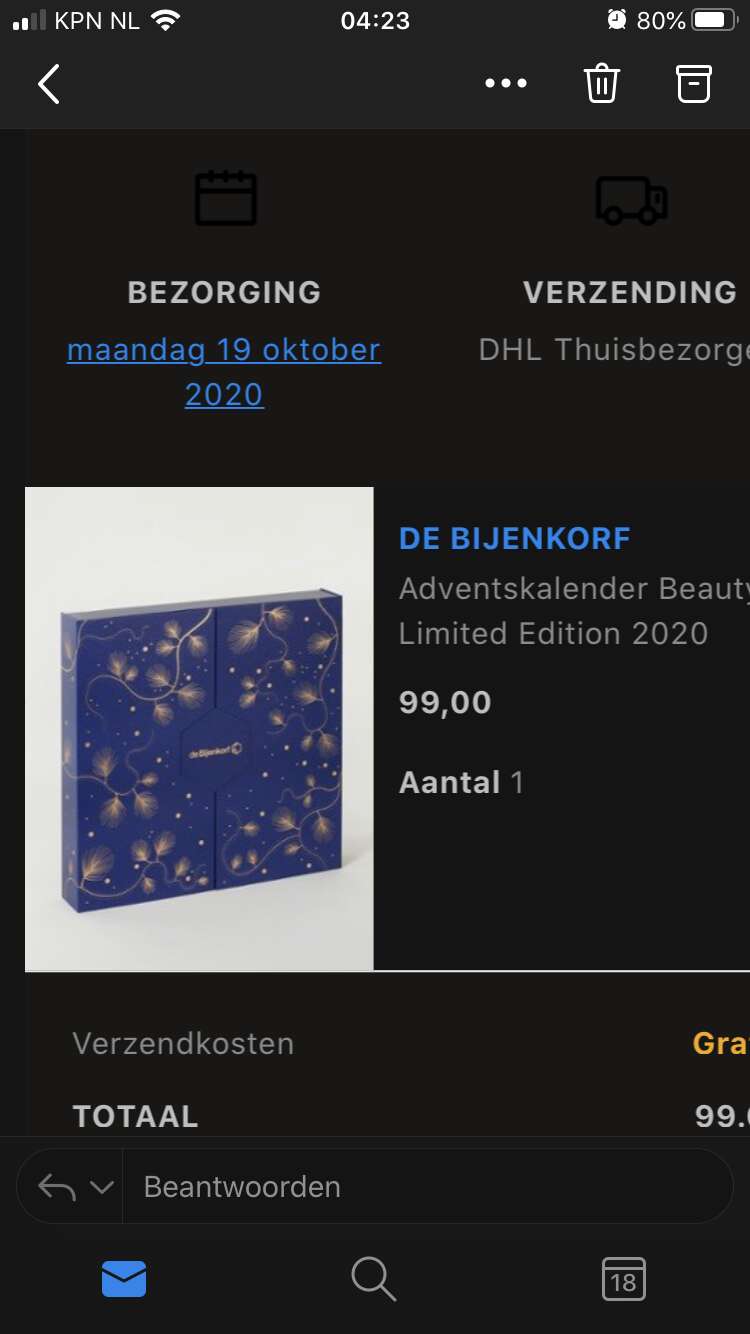Delete this email with the trash icon
The width and height of the screenshot is (750, 1334).
pyautogui.click(x=602, y=84)
